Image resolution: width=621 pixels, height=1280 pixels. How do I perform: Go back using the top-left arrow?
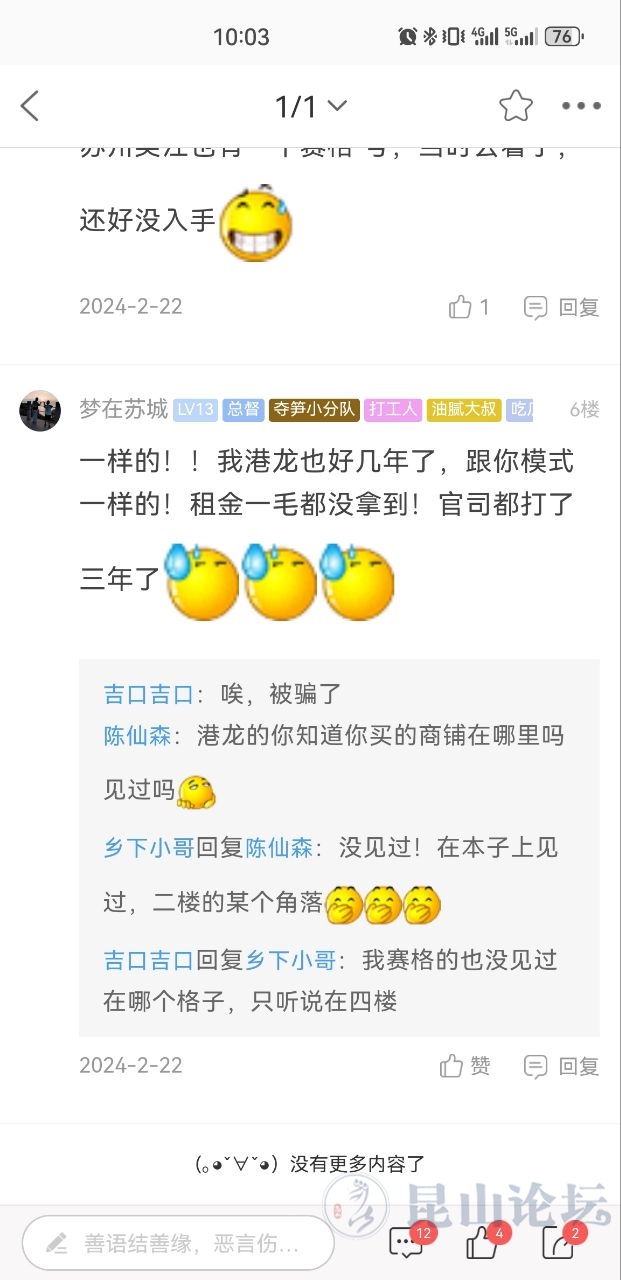[30, 105]
